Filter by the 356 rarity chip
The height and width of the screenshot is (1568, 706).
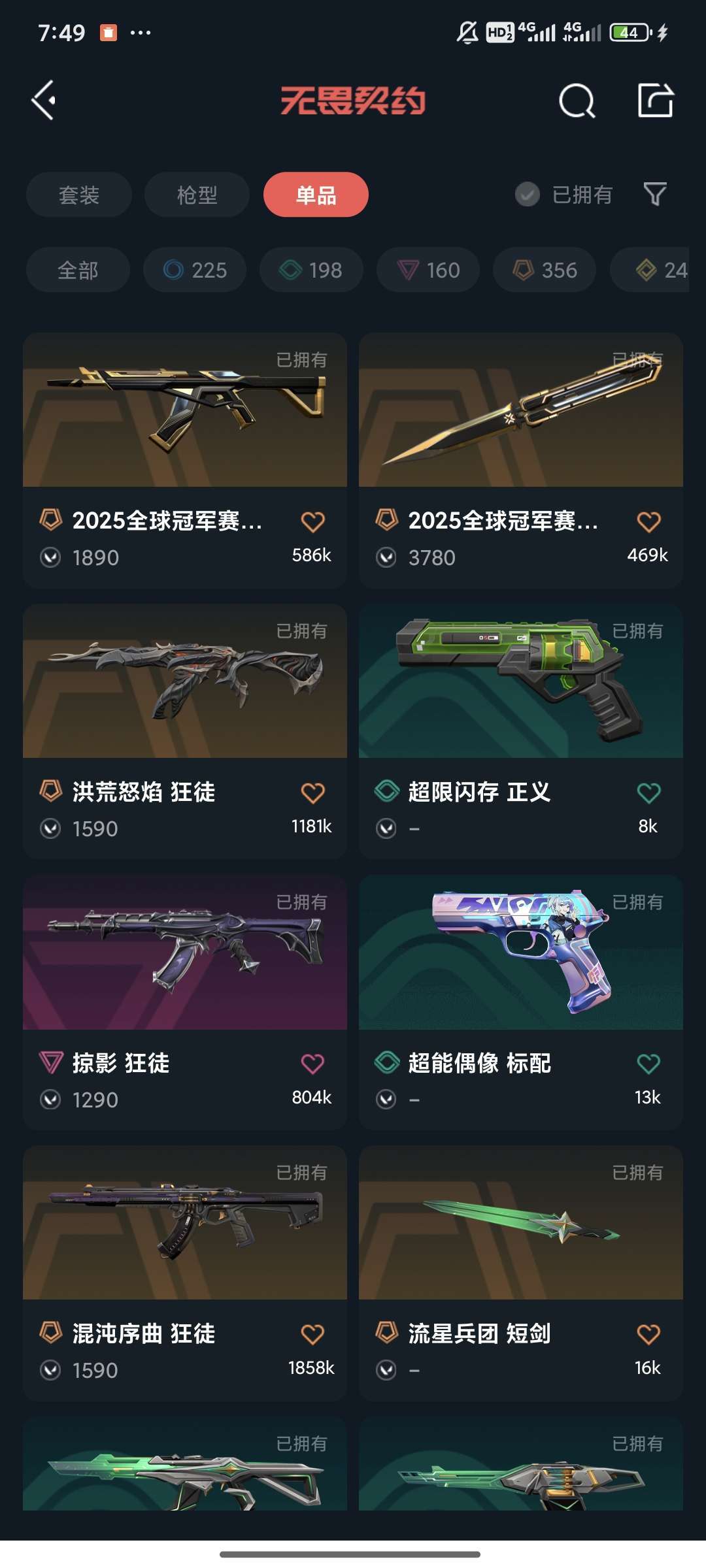pyautogui.click(x=545, y=270)
